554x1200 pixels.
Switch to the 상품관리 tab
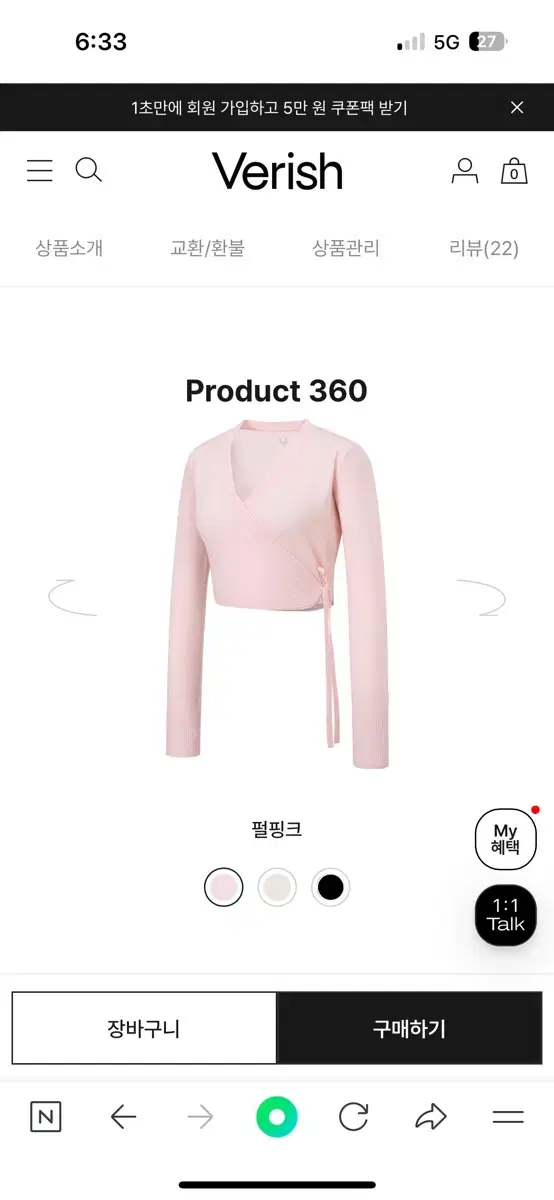(x=346, y=248)
